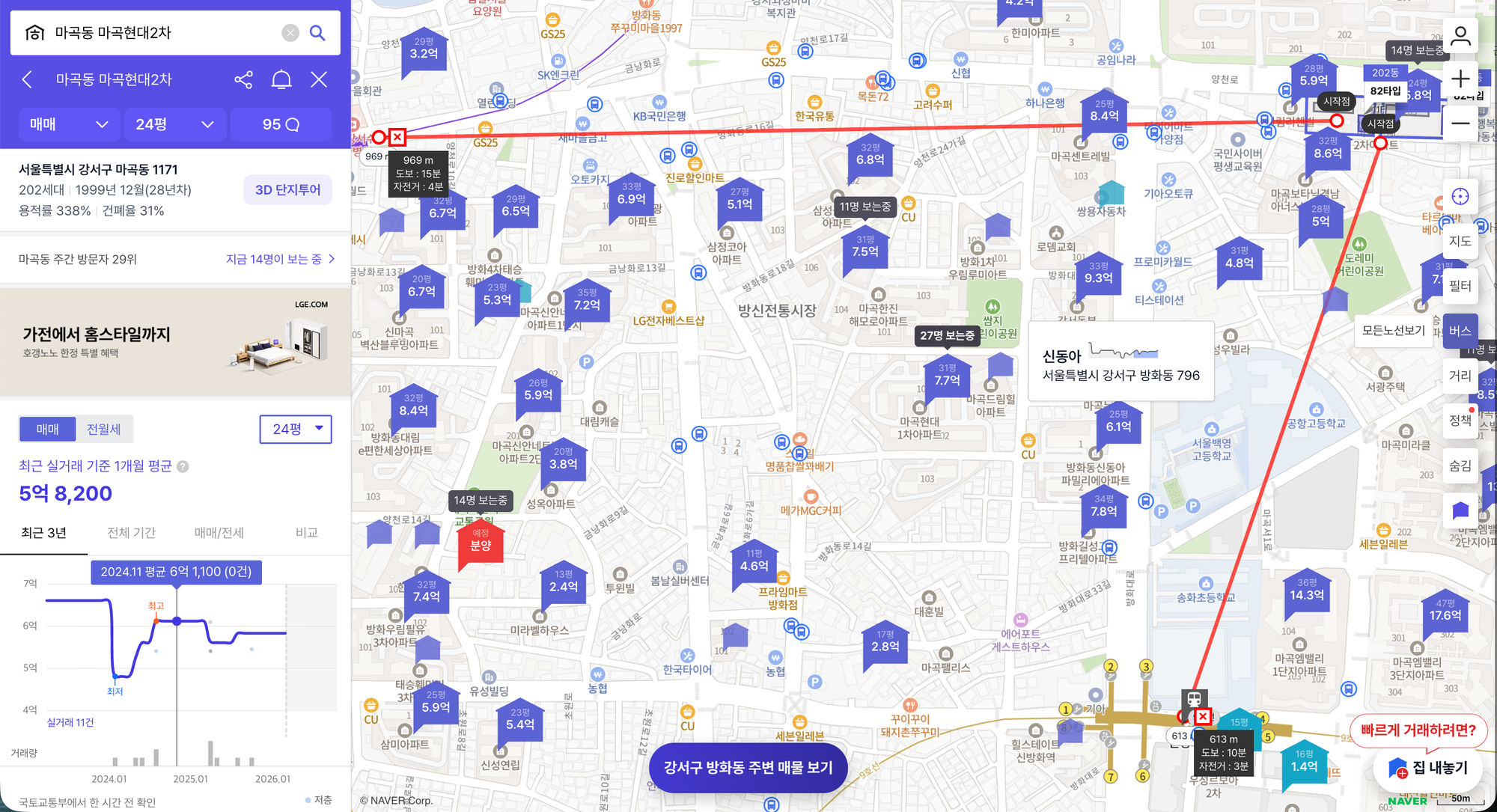
Task: Zoom out of the map
Action: [1460, 123]
